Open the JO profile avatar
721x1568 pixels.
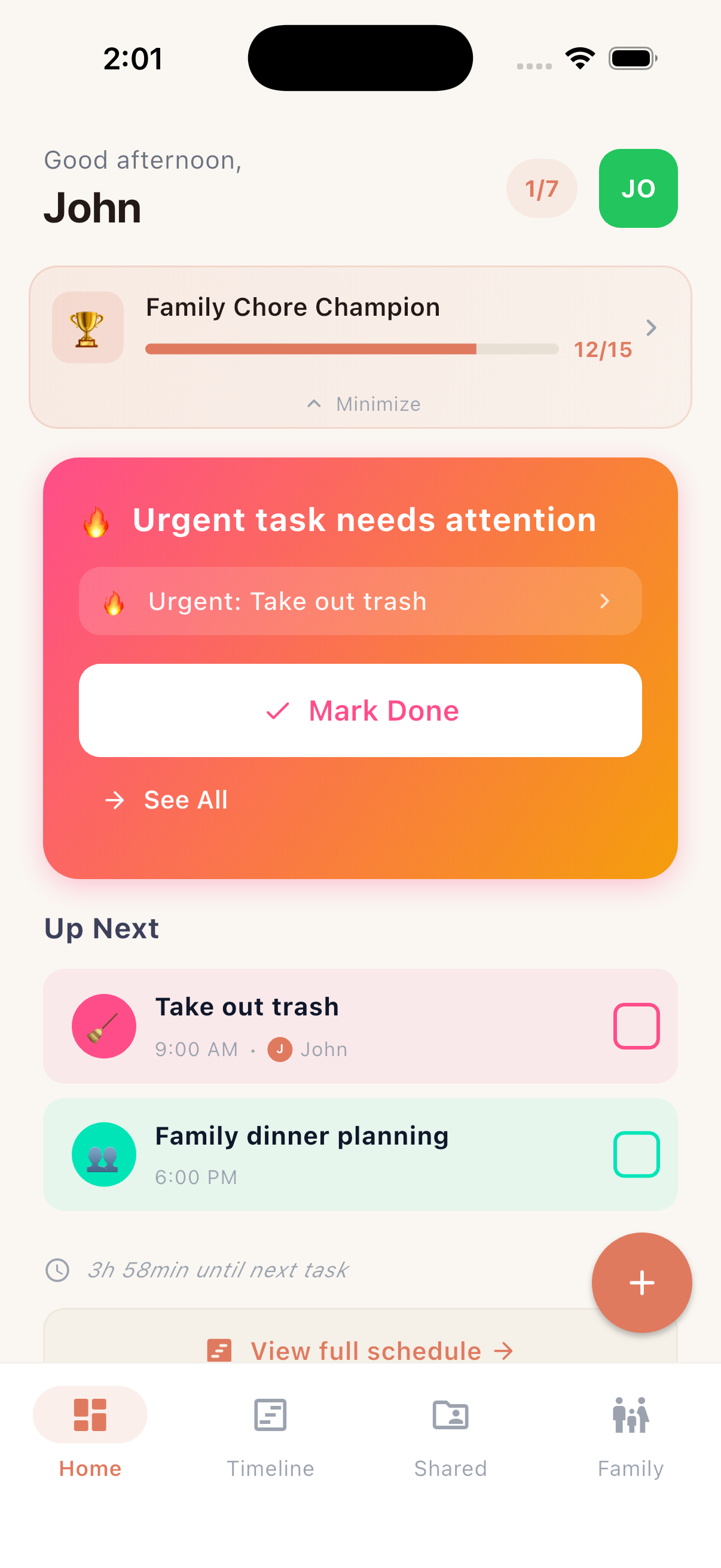click(x=638, y=188)
